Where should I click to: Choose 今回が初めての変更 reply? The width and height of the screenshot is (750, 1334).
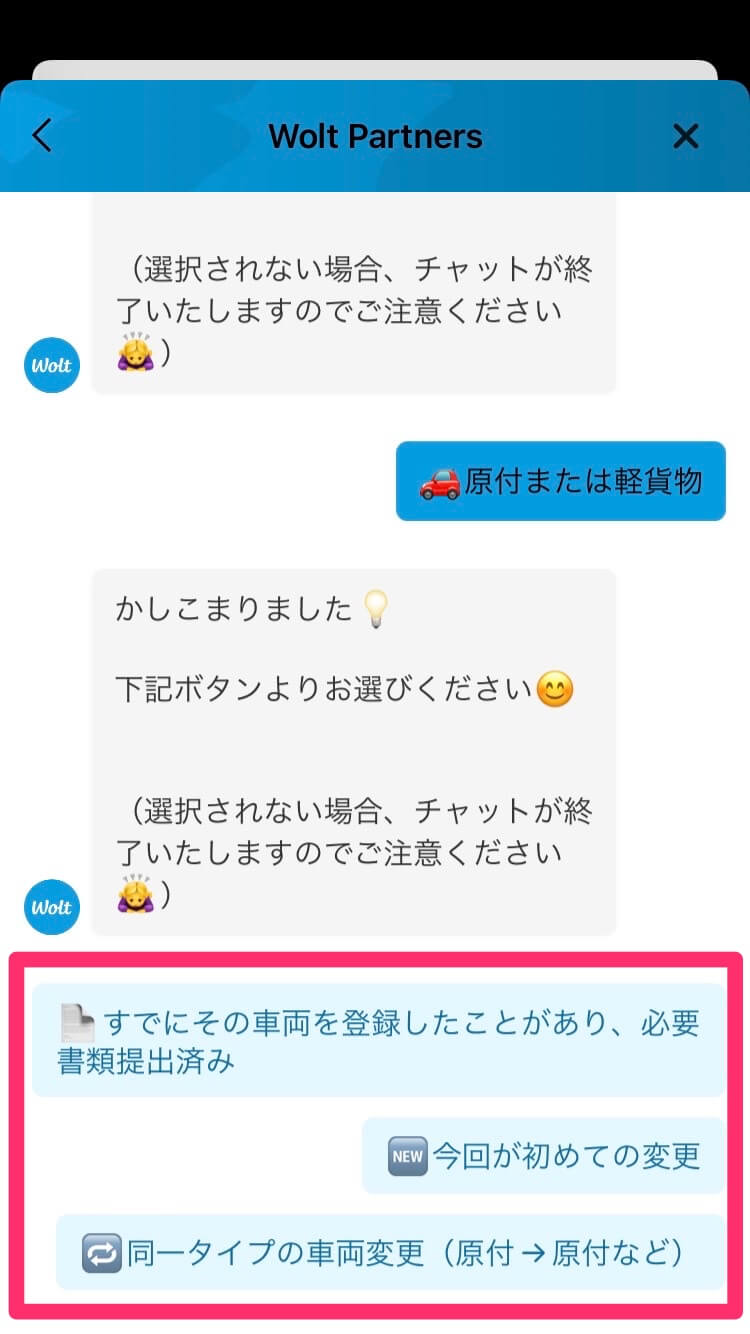click(544, 1156)
